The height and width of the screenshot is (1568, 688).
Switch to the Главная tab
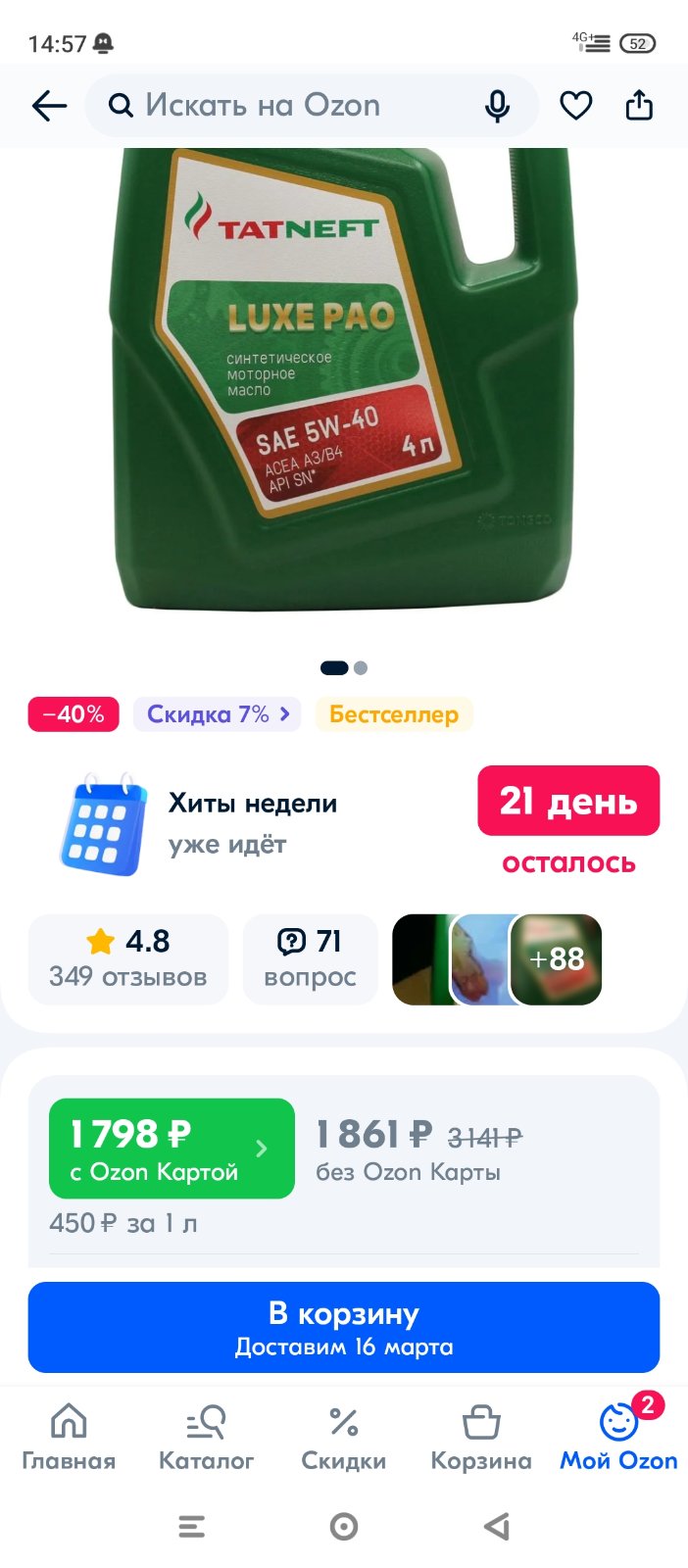click(x=69, y=1437)
